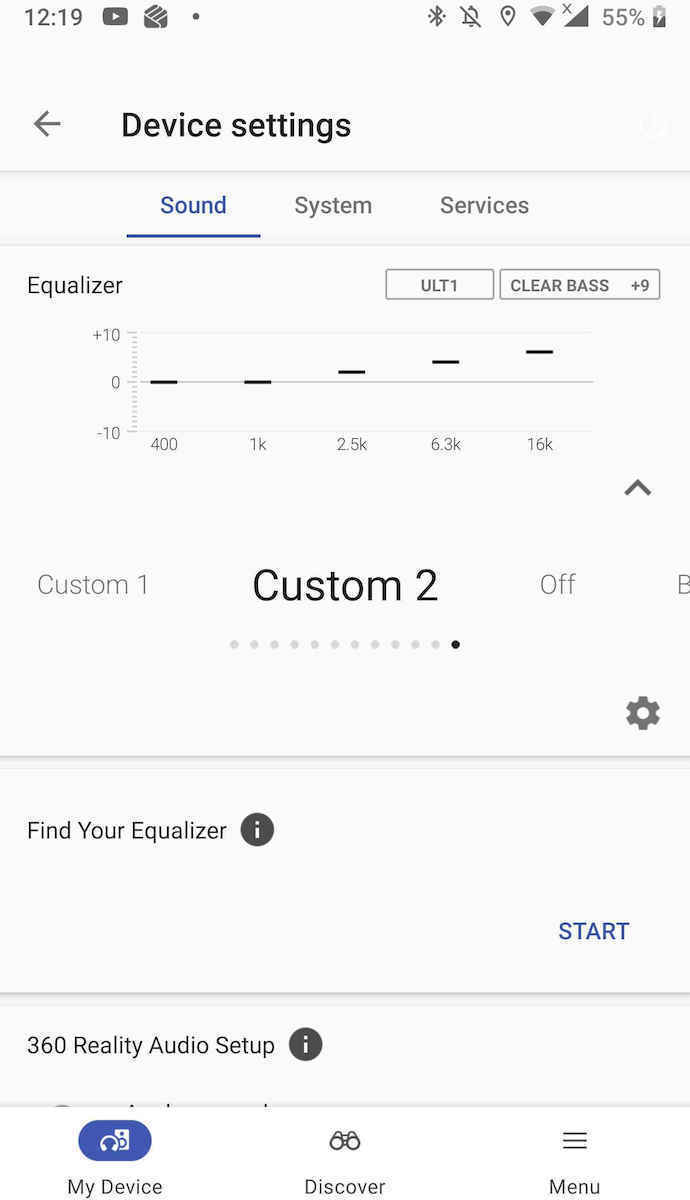Show info about Find Your Equalizer
Image resolution: width=690 pixels, height=1200 pixels.
pyautogui.click(x=257, y=830)
